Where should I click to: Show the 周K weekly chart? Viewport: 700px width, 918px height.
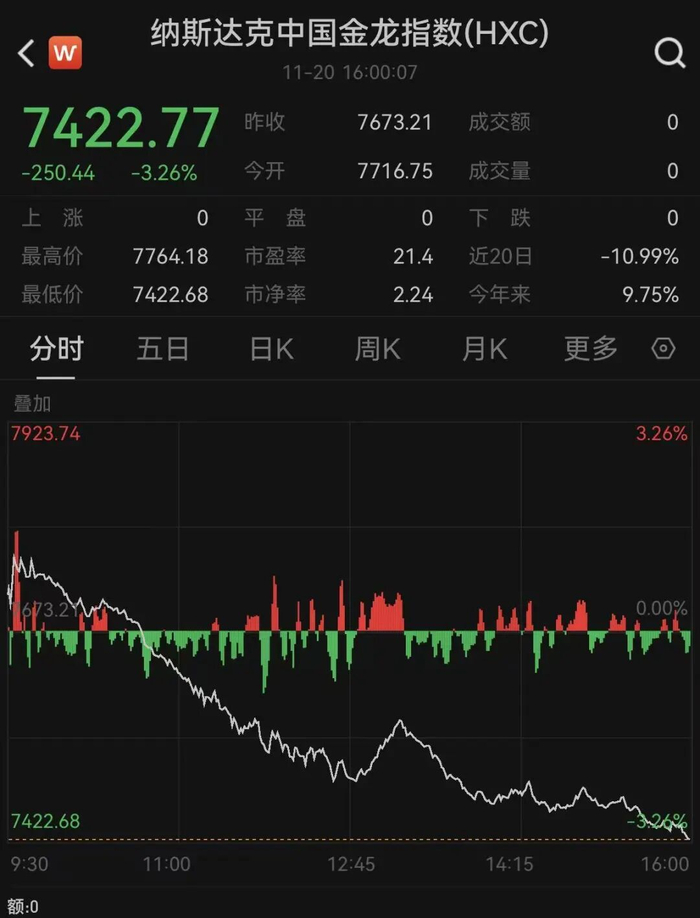coord(377,349)
